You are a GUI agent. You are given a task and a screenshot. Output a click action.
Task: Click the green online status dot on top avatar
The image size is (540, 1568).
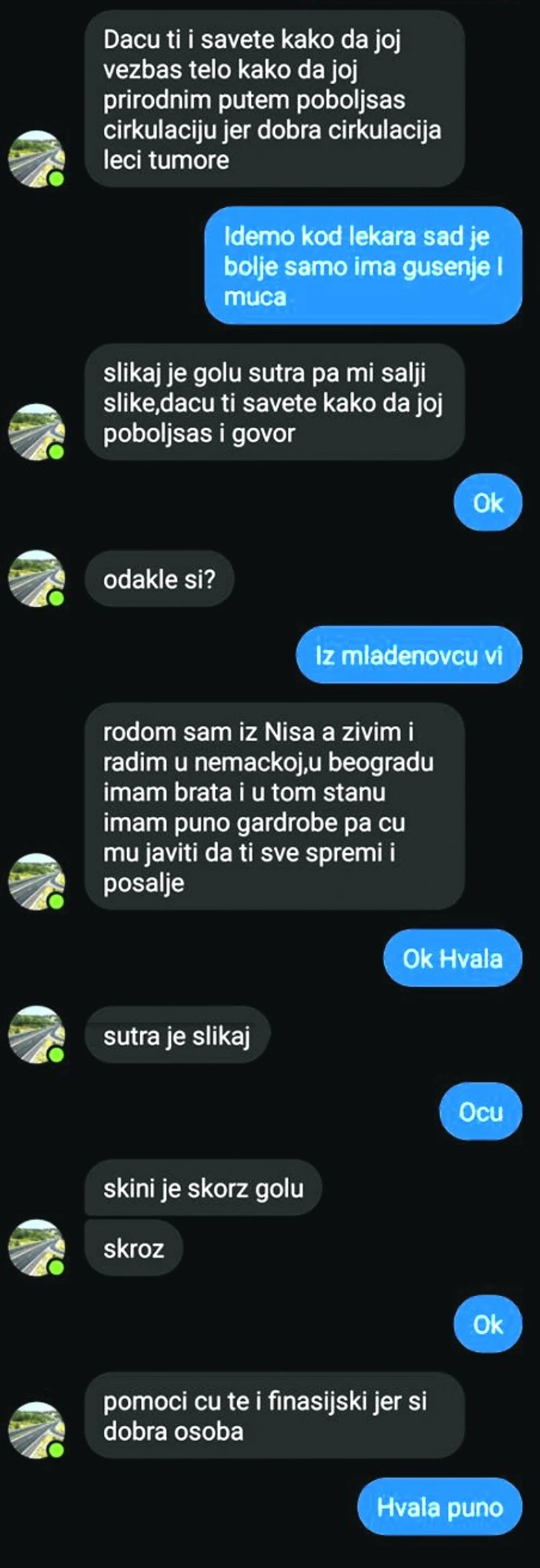tap(55, 180)
